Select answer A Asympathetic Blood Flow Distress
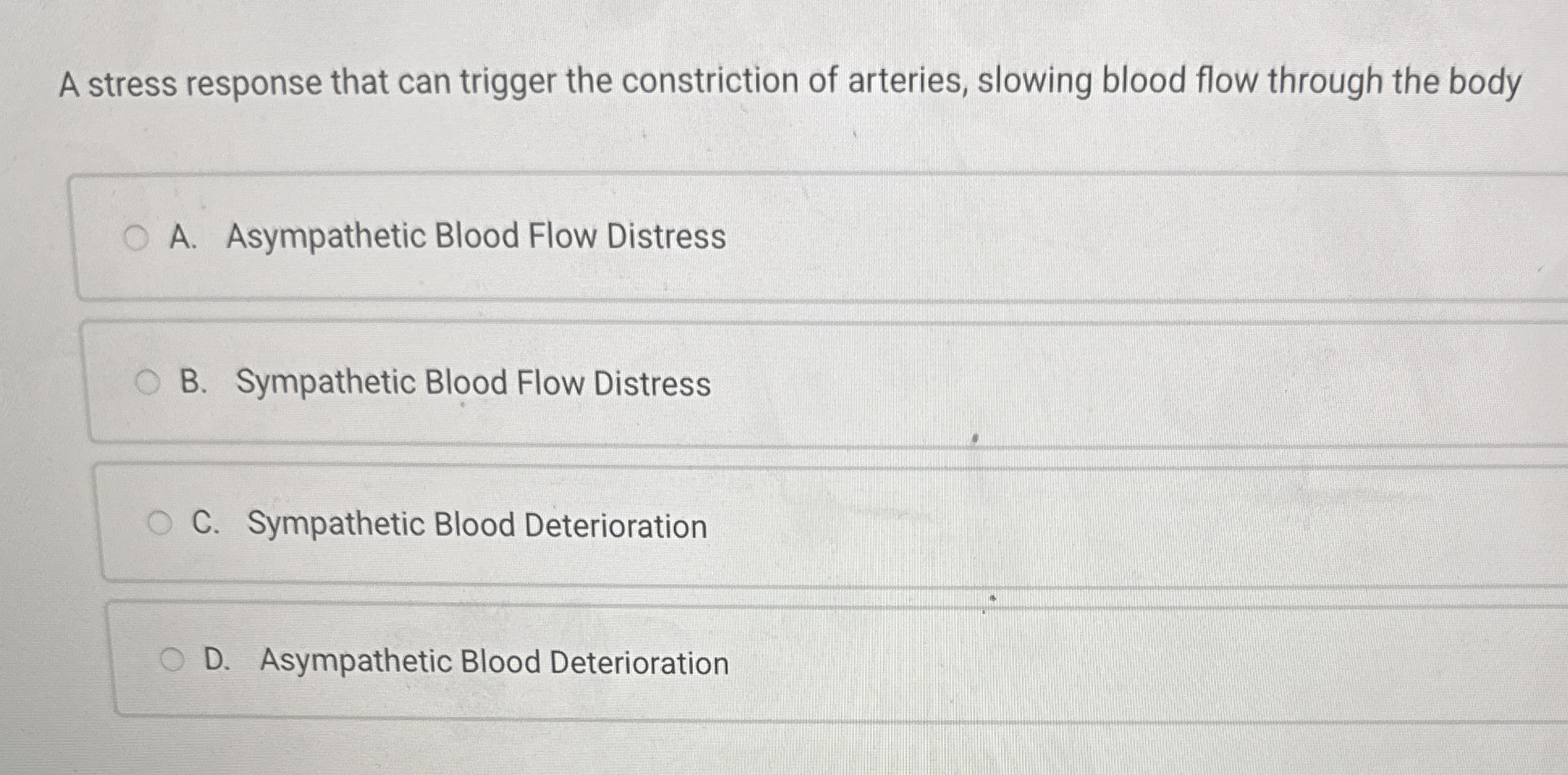Screen dimensions: 1568x775 [136, 238]
